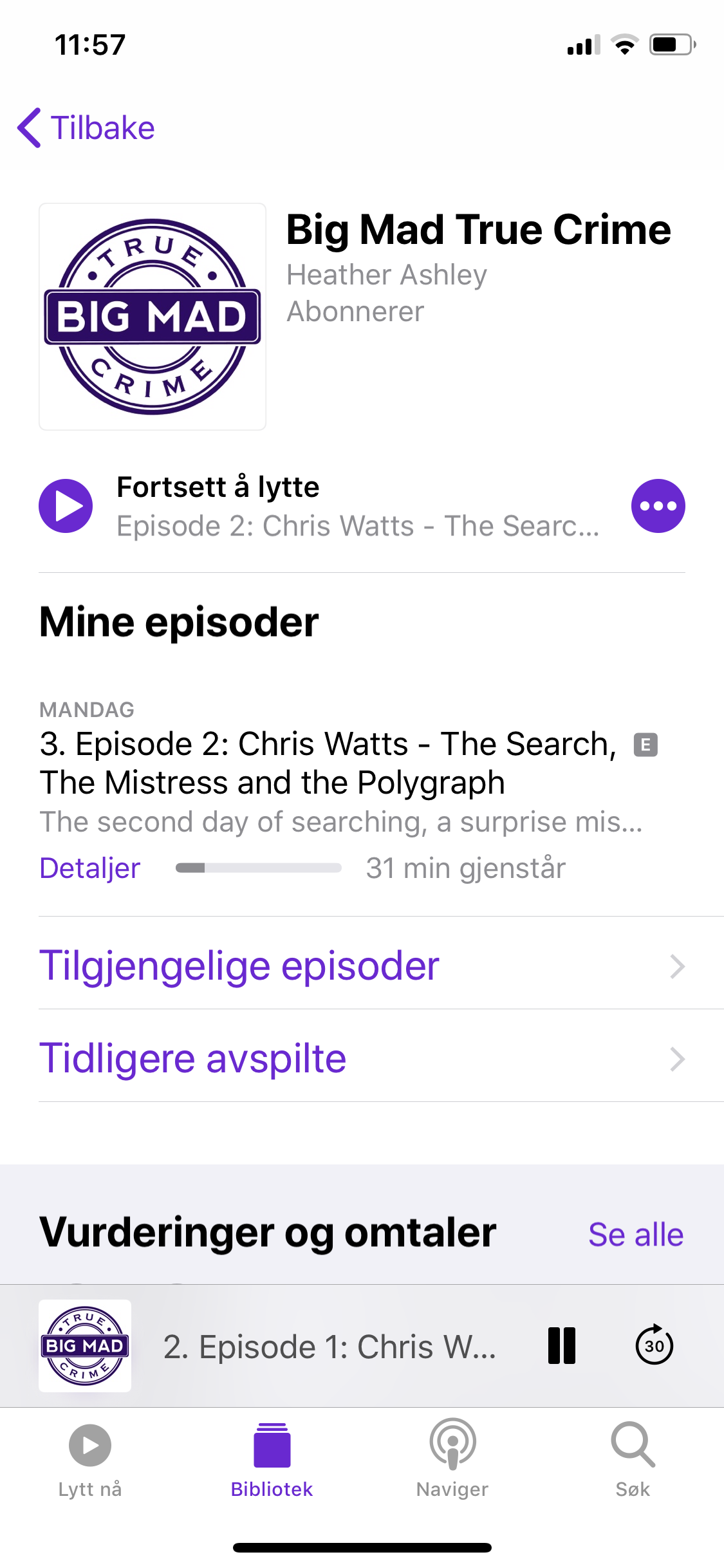
Task: Play Fortsett å lytte episode
Action: [x=66, y=506]
